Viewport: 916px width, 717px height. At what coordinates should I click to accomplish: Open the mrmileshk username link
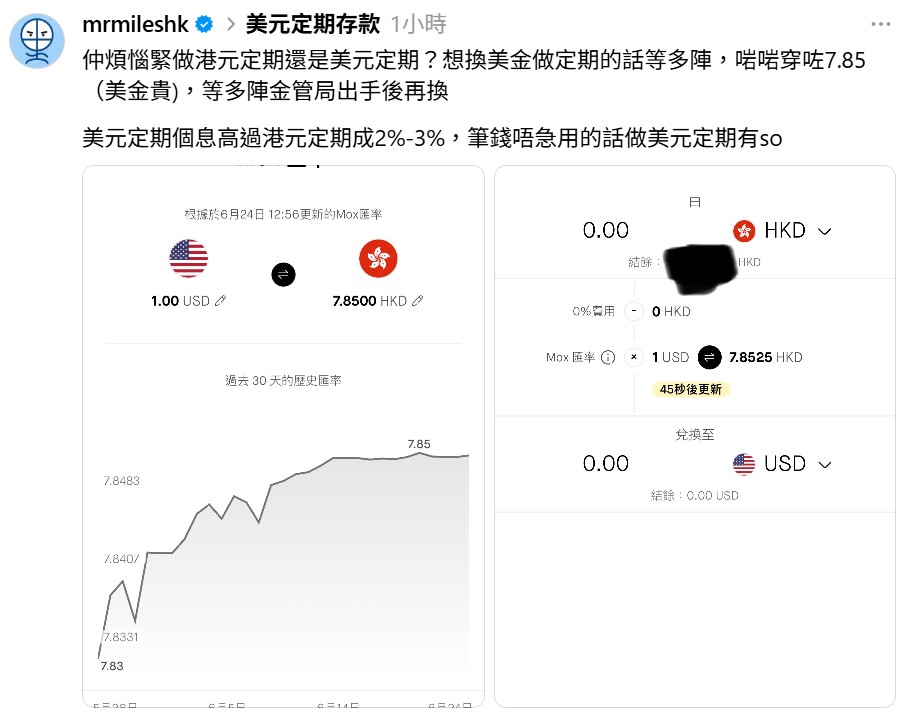pos(135,24)
